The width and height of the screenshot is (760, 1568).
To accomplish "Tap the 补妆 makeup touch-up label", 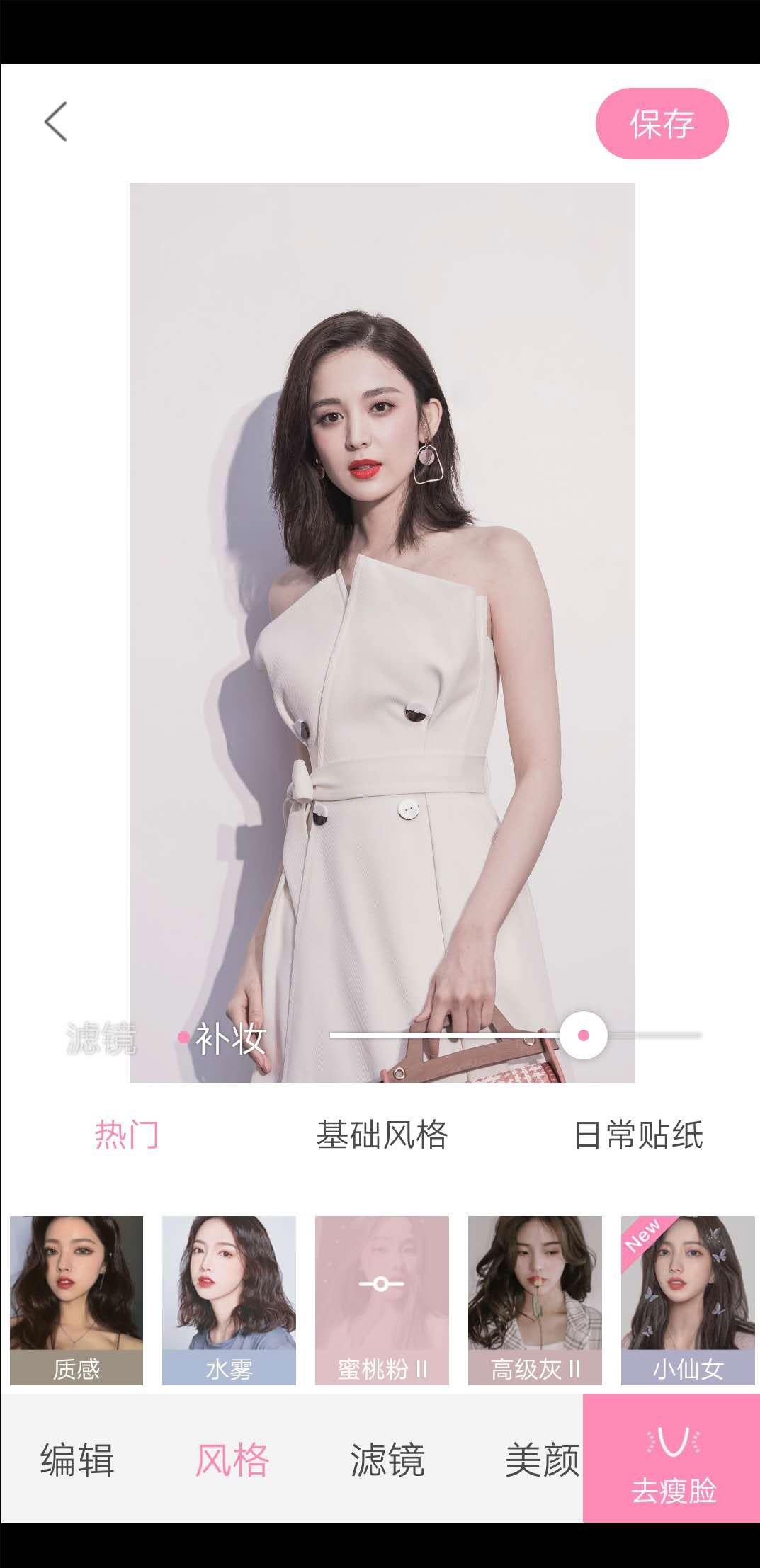I will pos(228,1036).
